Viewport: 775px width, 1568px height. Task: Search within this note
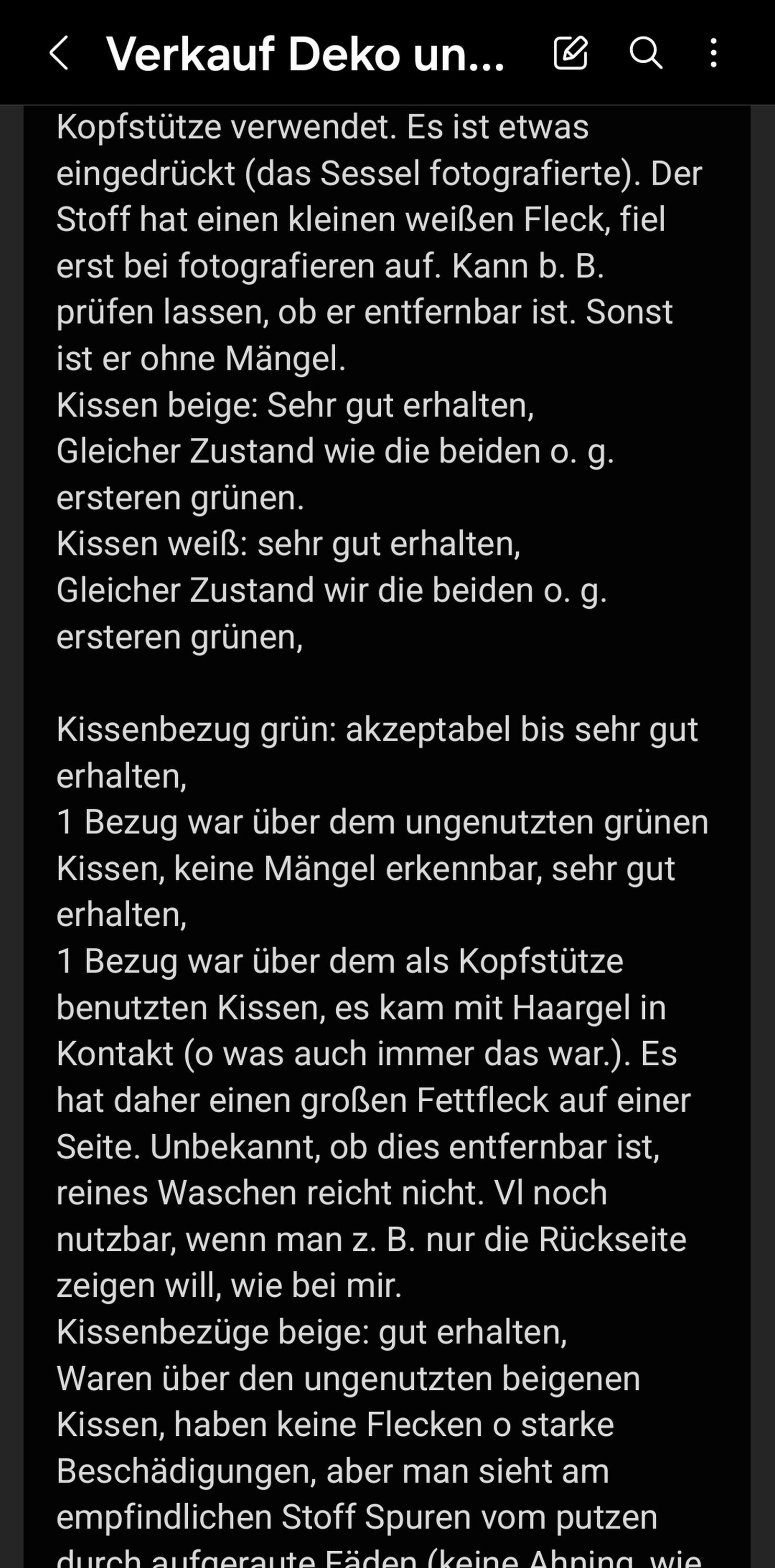[x=645, y=53]
